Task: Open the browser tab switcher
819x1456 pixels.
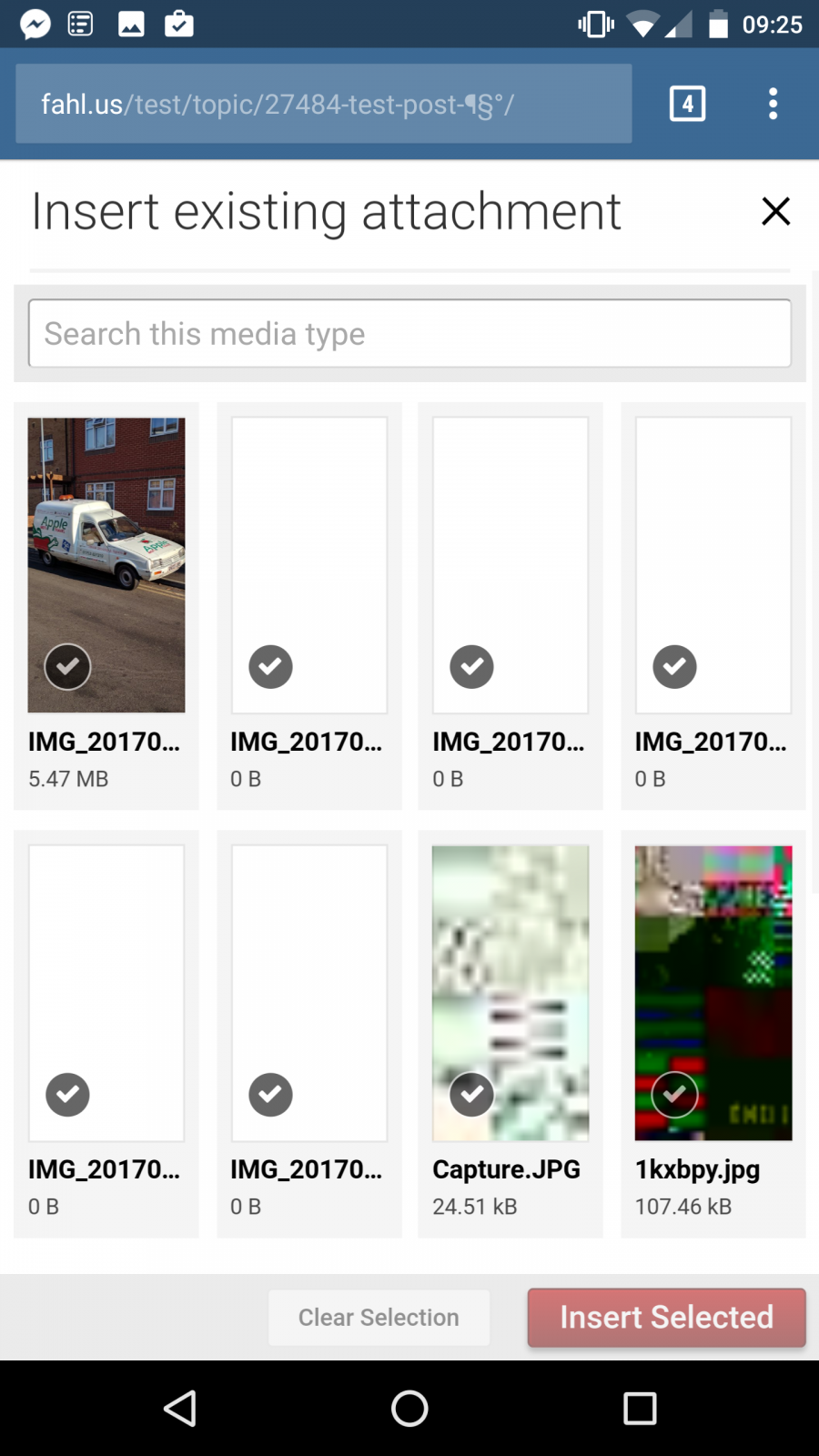Action: [687, 104]
